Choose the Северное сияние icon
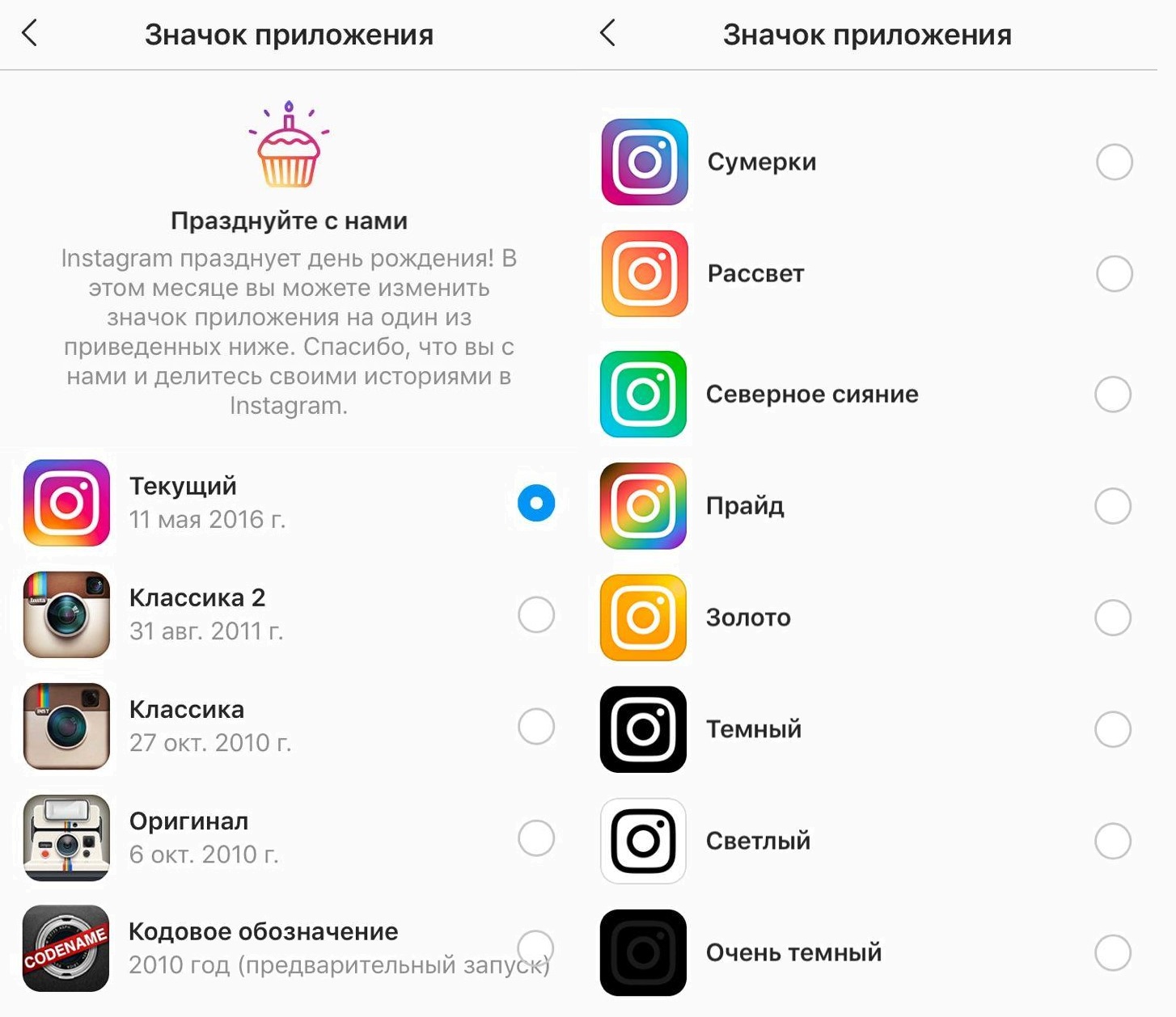1176x1017 pixels. point(1113,395)
